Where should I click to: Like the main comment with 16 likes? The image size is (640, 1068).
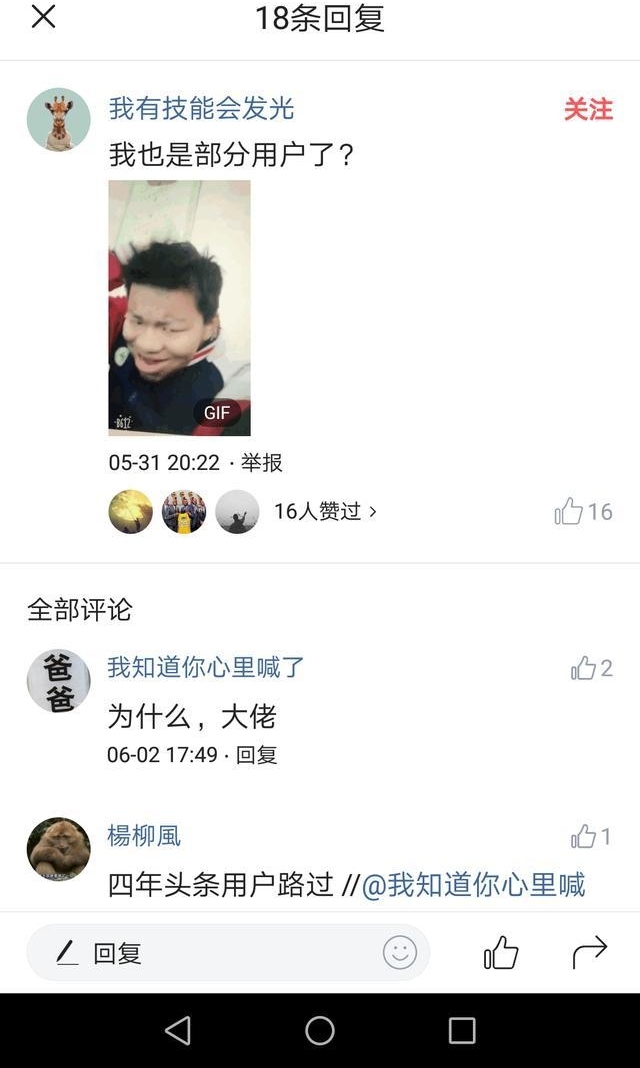point(583,511)
